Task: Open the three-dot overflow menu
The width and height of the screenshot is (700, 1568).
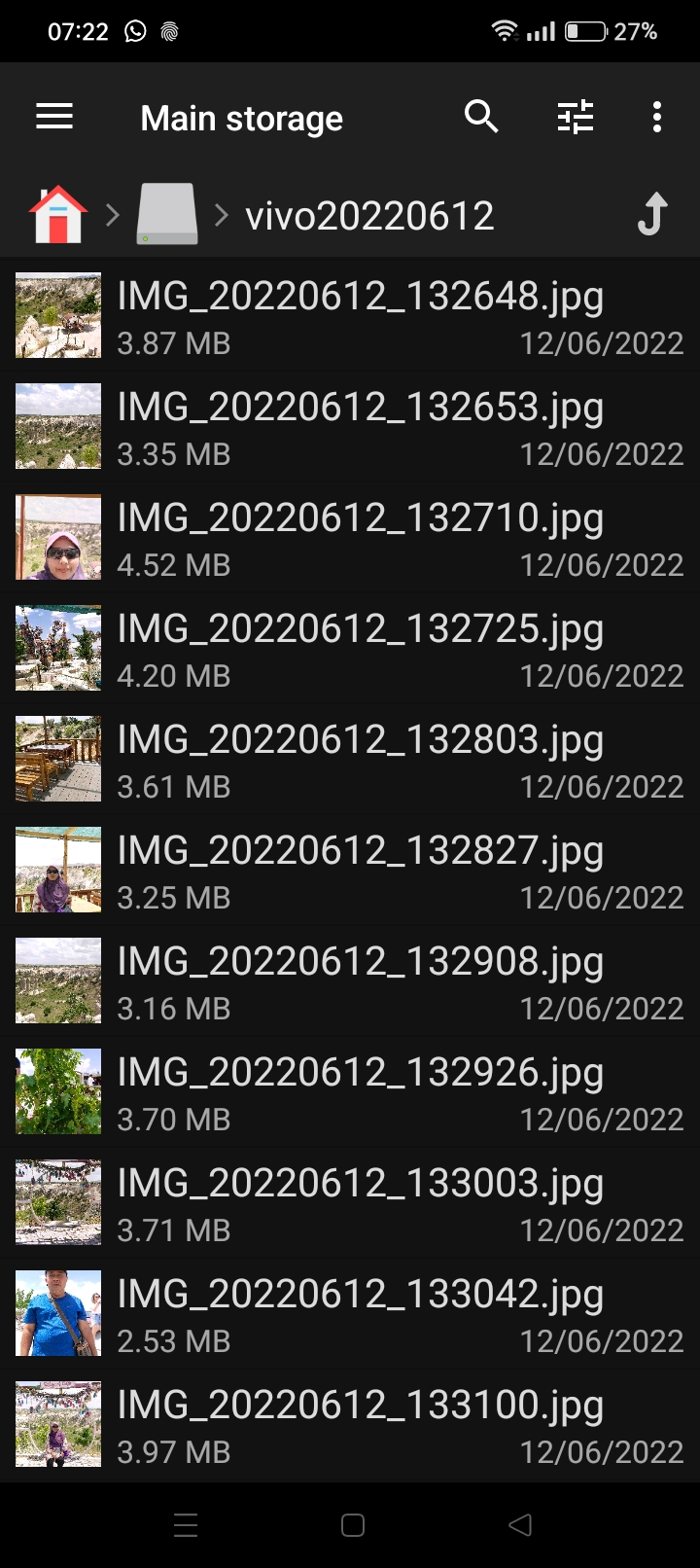Action: click(657, 118)
